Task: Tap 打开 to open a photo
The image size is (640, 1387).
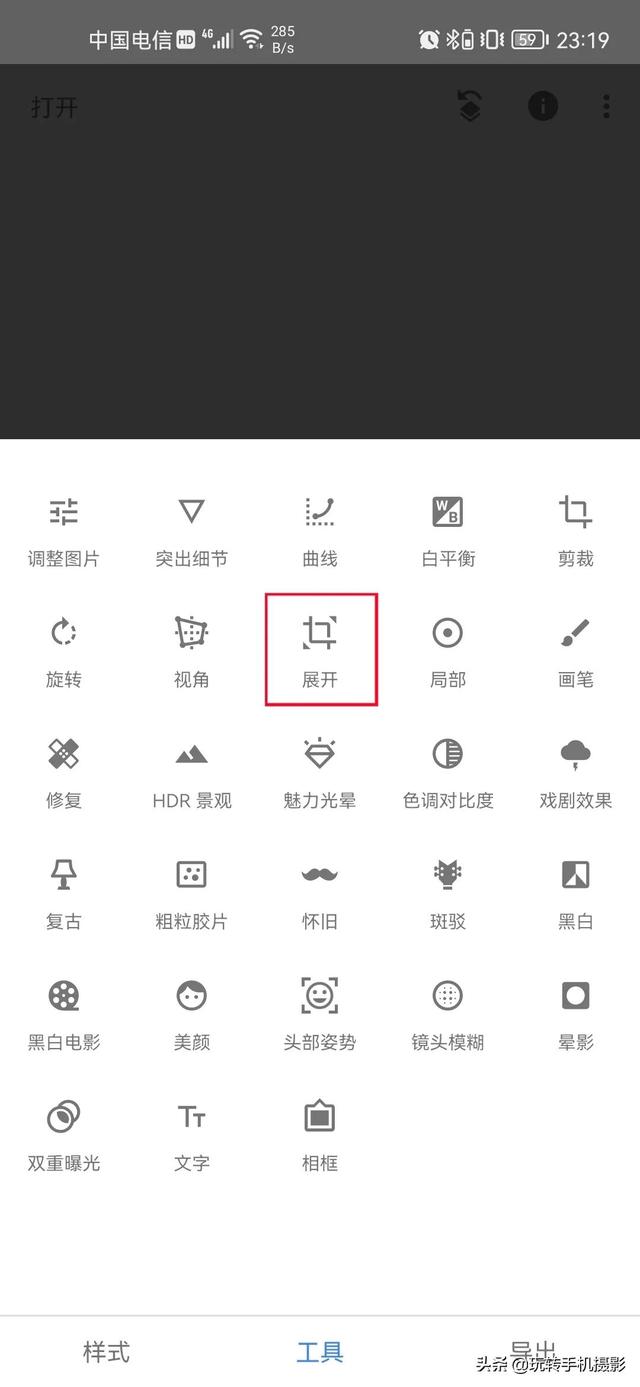Action: 55,107
